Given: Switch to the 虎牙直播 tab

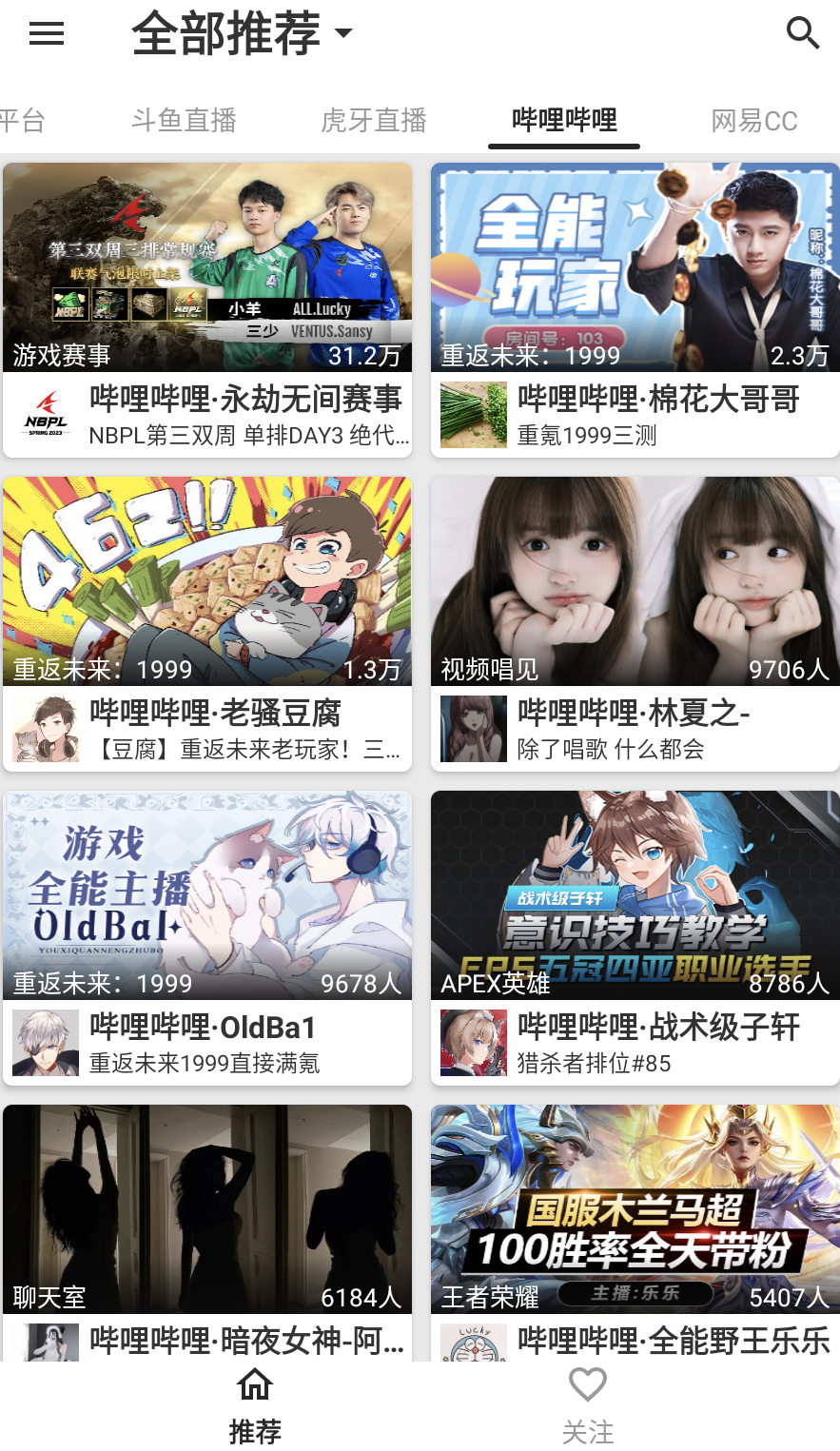Looking at the screenshot, I should (x=374, y=121).
